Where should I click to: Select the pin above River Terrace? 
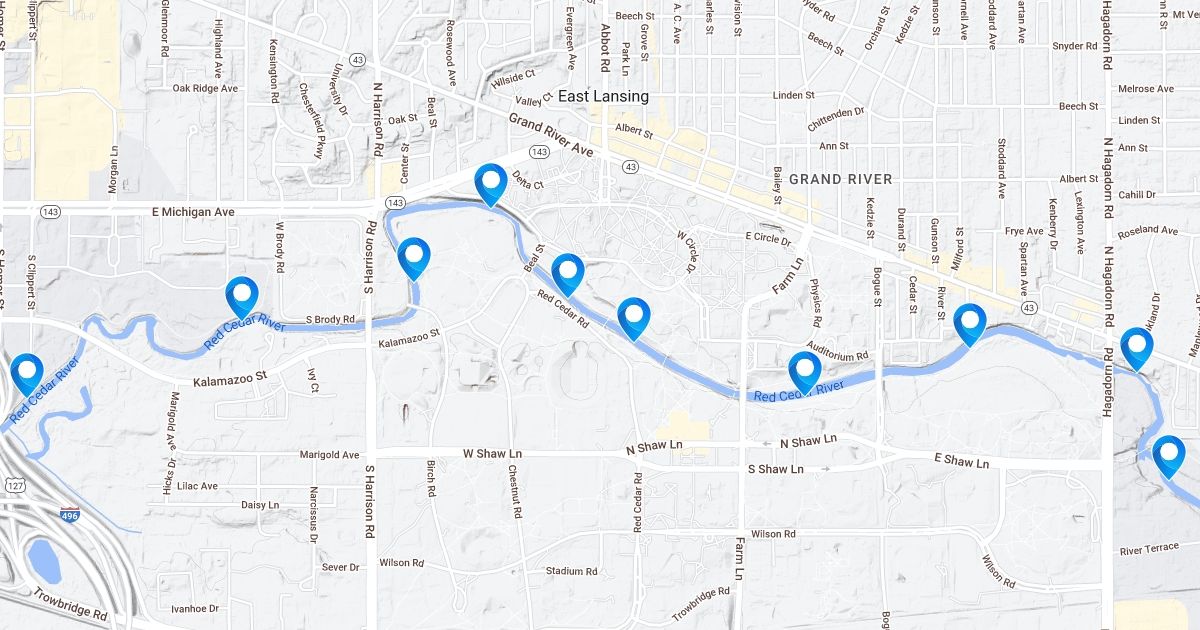[x=1169, y=454]
